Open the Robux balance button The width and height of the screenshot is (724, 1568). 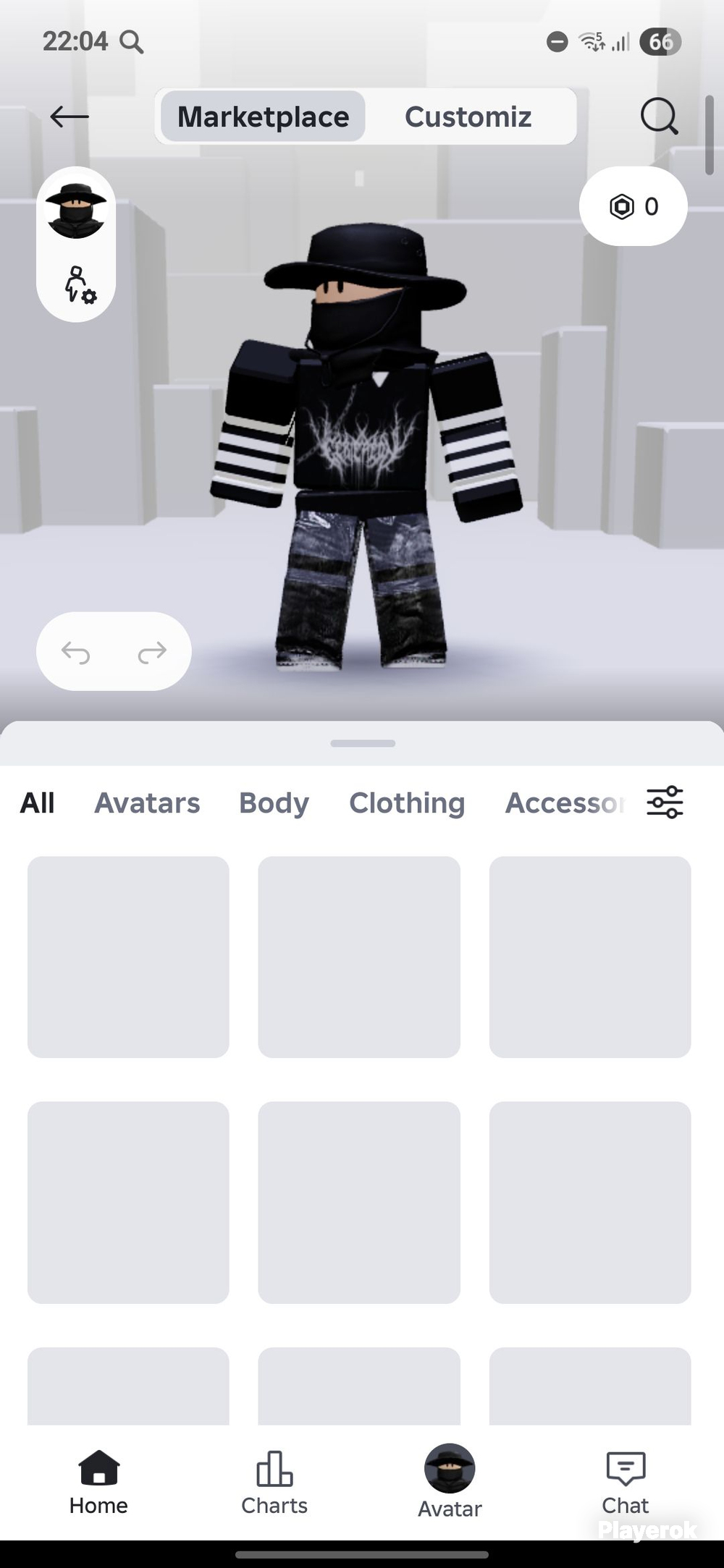(633, 206)
